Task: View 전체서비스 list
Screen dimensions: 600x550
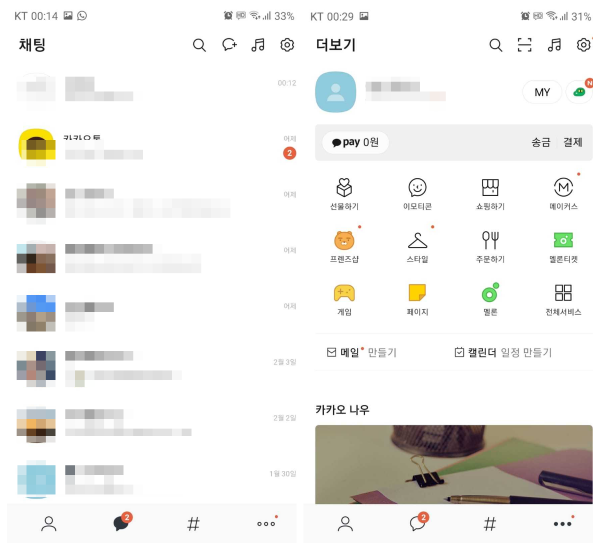Action: [563, 298]
